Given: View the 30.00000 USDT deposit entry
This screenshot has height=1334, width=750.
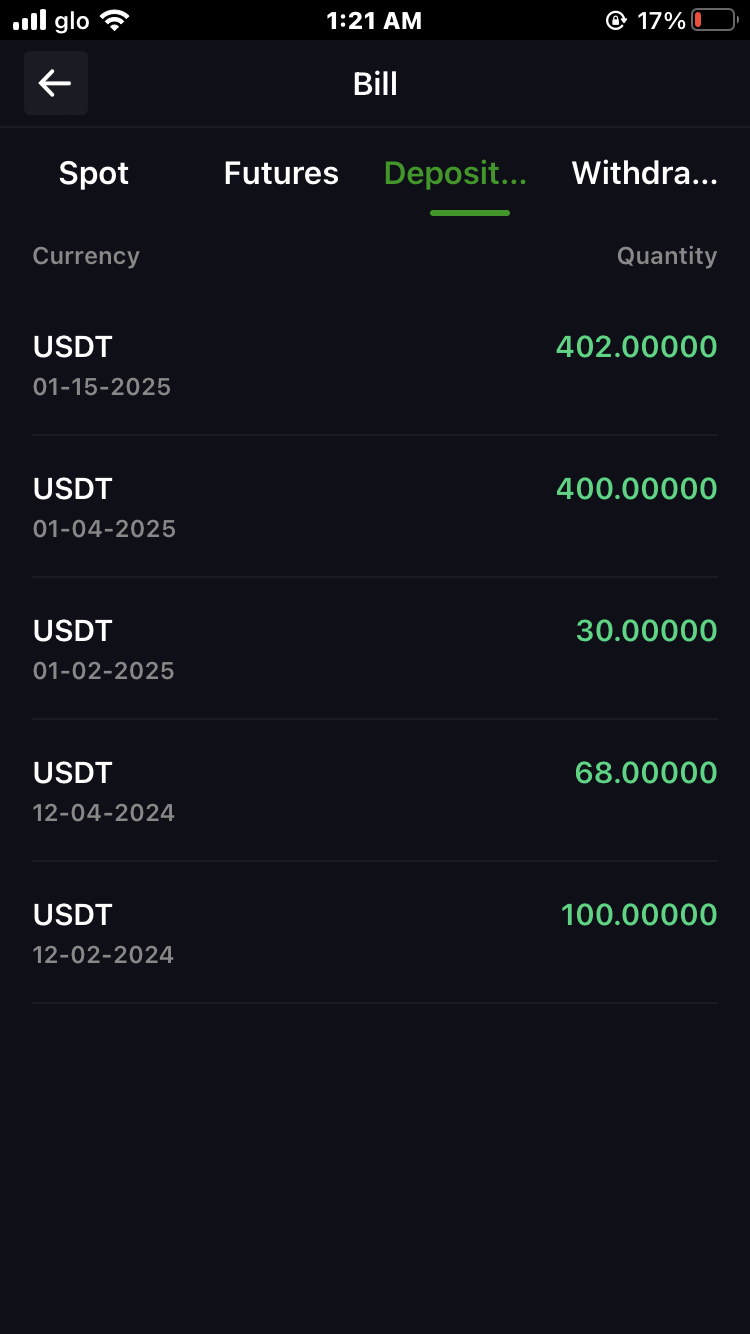Looking at the screenshot, I should 375,649.
